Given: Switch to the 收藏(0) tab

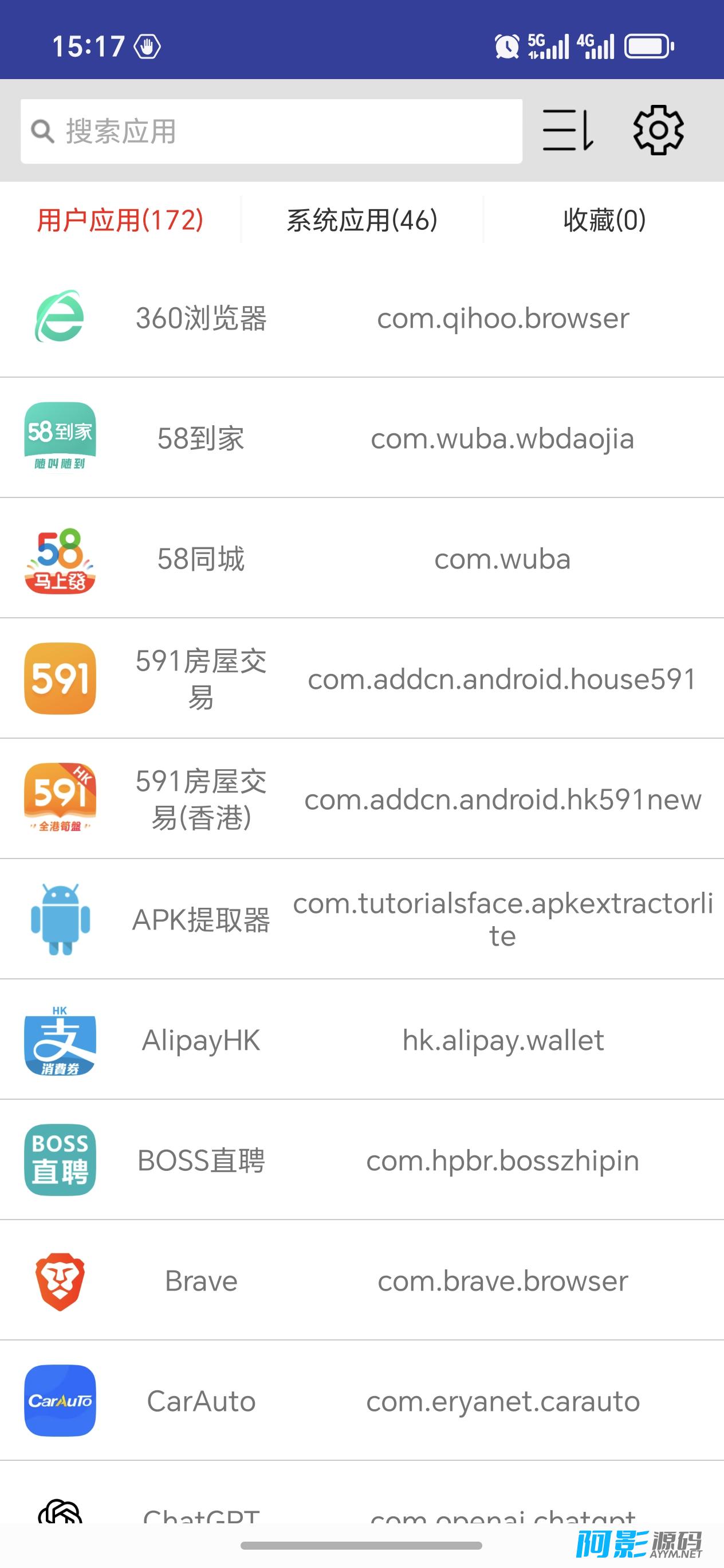Looking at the screenshot, I should 604,220.
